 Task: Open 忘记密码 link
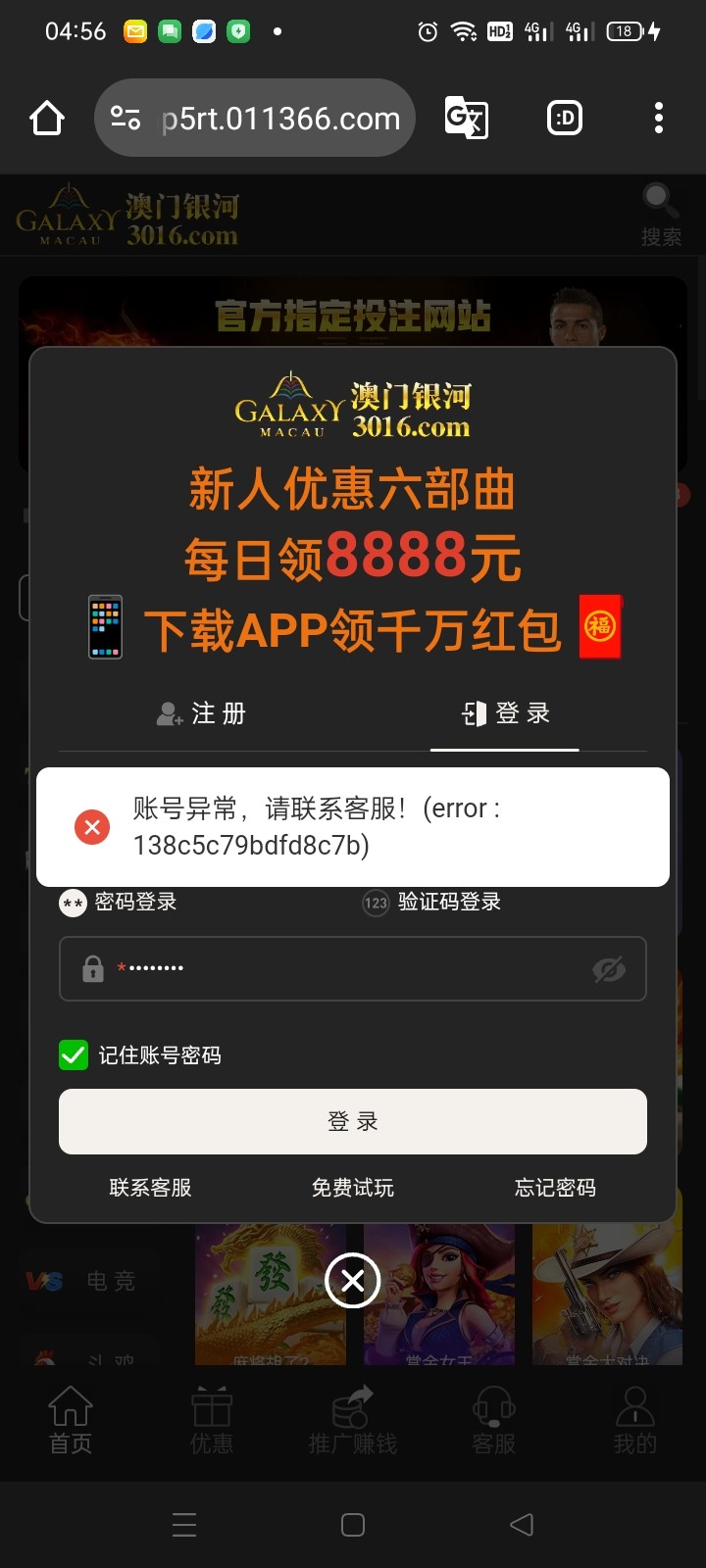(555, 1188)
